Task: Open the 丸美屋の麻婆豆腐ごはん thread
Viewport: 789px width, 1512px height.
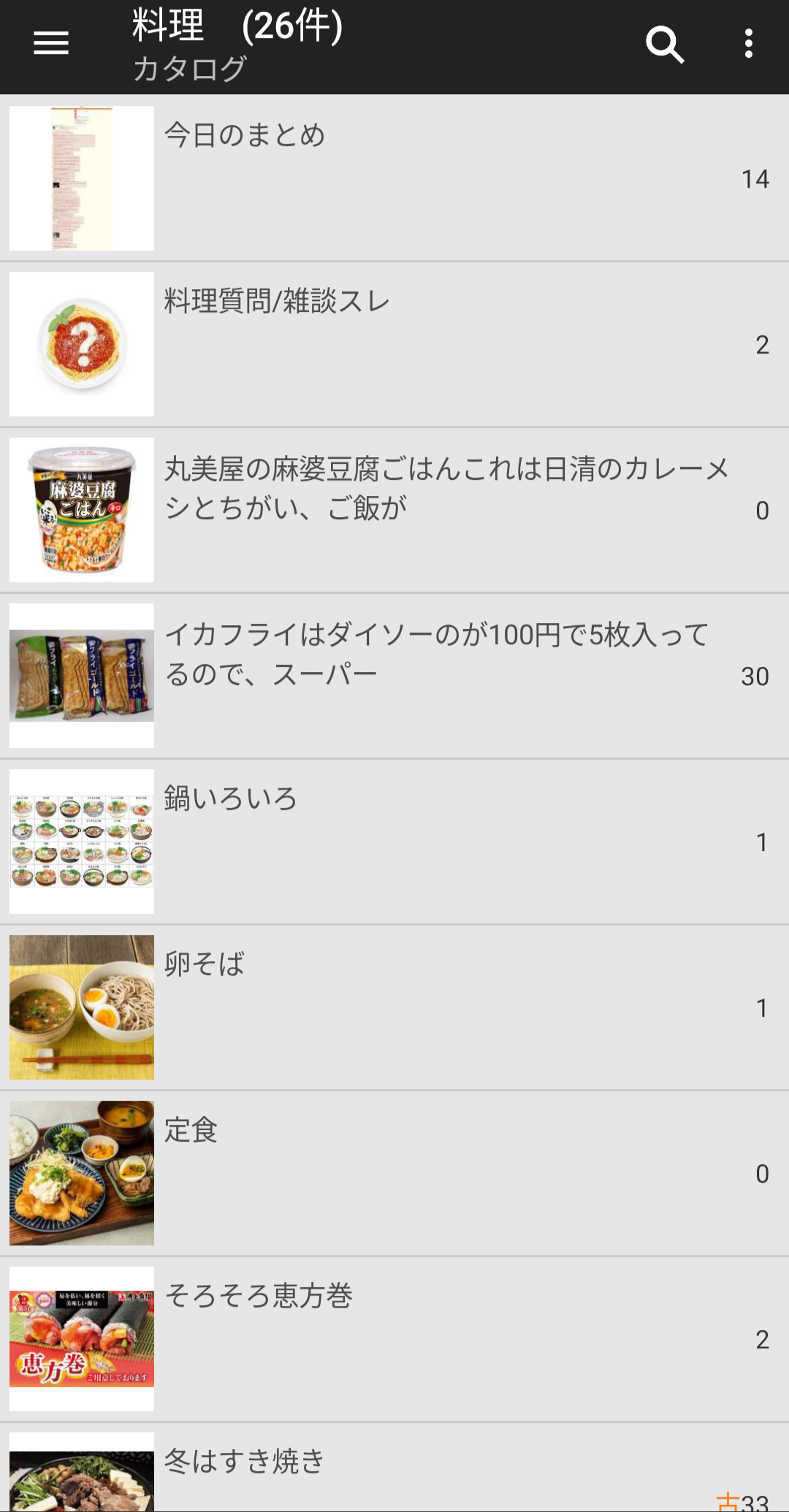Action: point(394,510)
